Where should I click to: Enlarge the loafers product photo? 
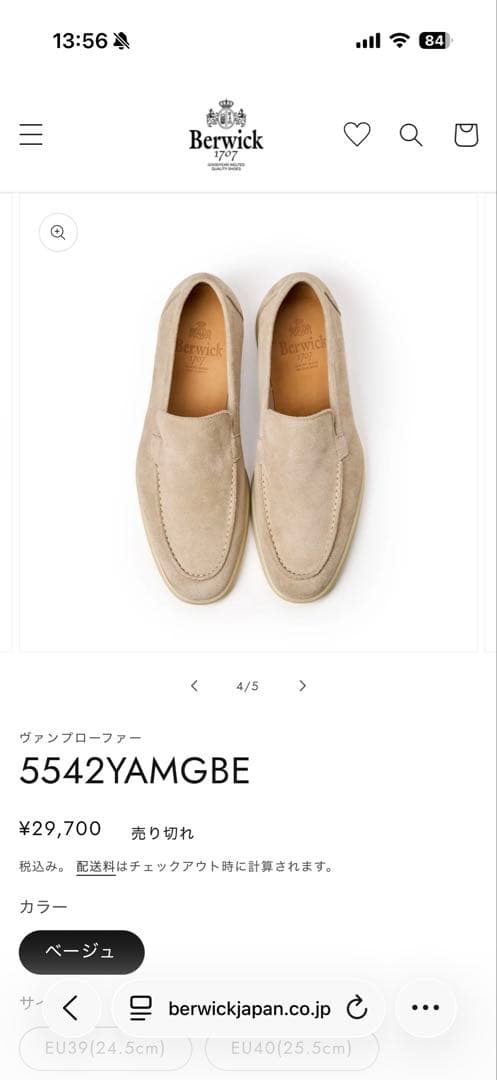[x=248, y=422]
